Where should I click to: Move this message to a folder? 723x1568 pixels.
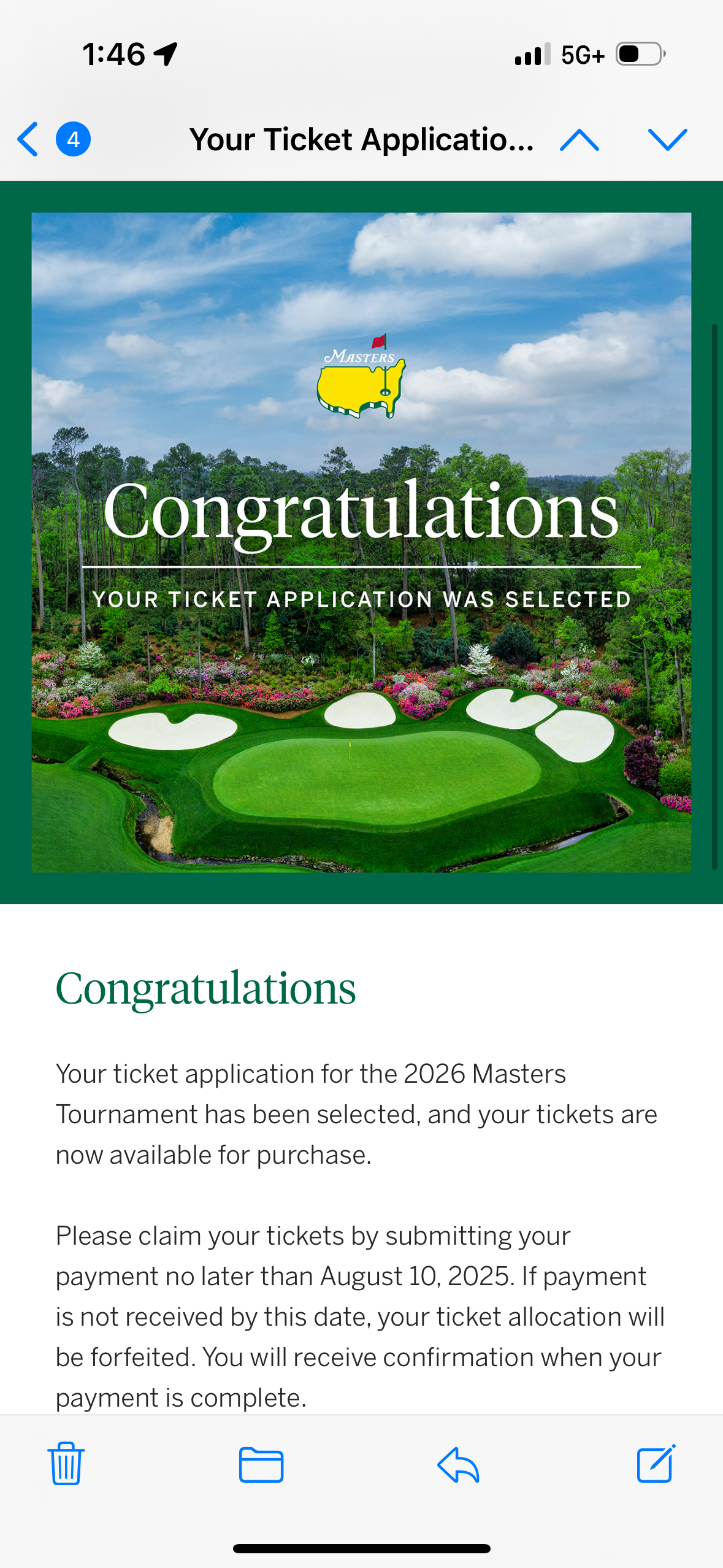[x=261, y=1465]
